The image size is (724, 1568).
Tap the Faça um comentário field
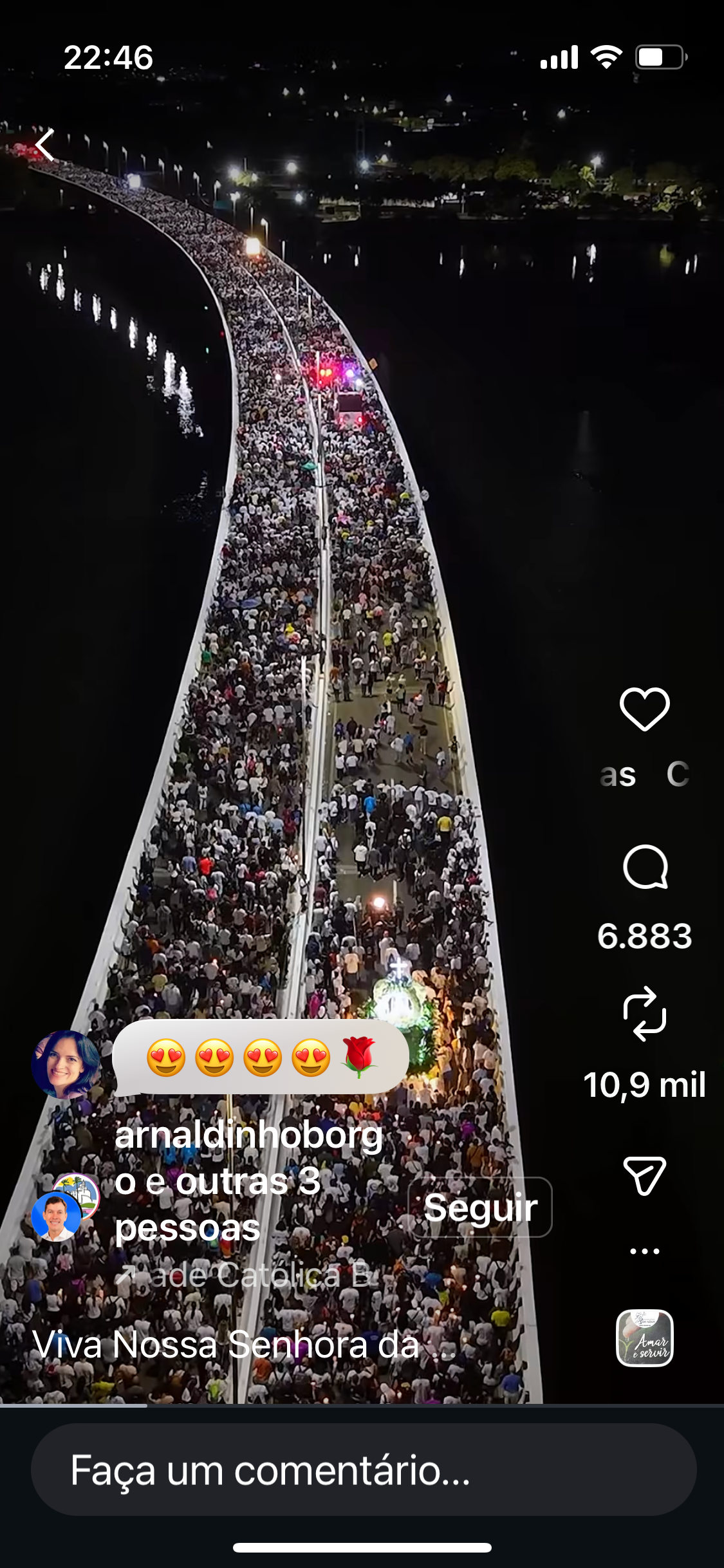[x=364, y=1470]
